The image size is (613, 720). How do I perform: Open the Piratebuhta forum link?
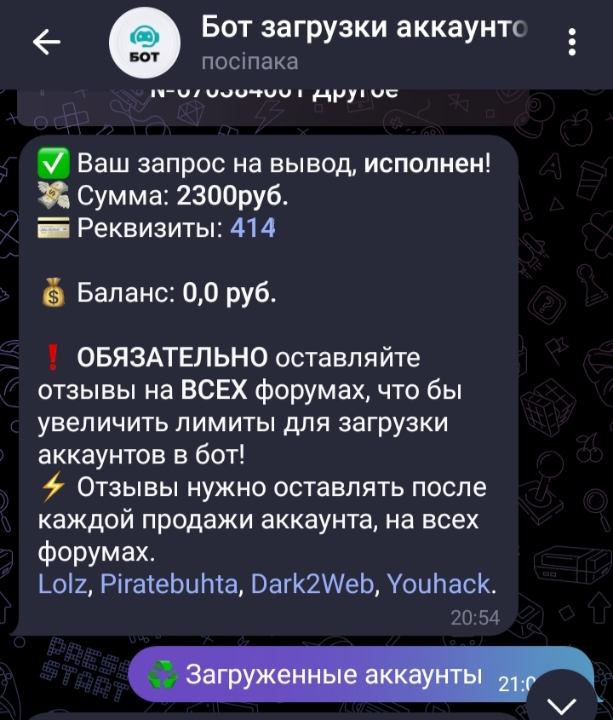[x=170, y=583]
